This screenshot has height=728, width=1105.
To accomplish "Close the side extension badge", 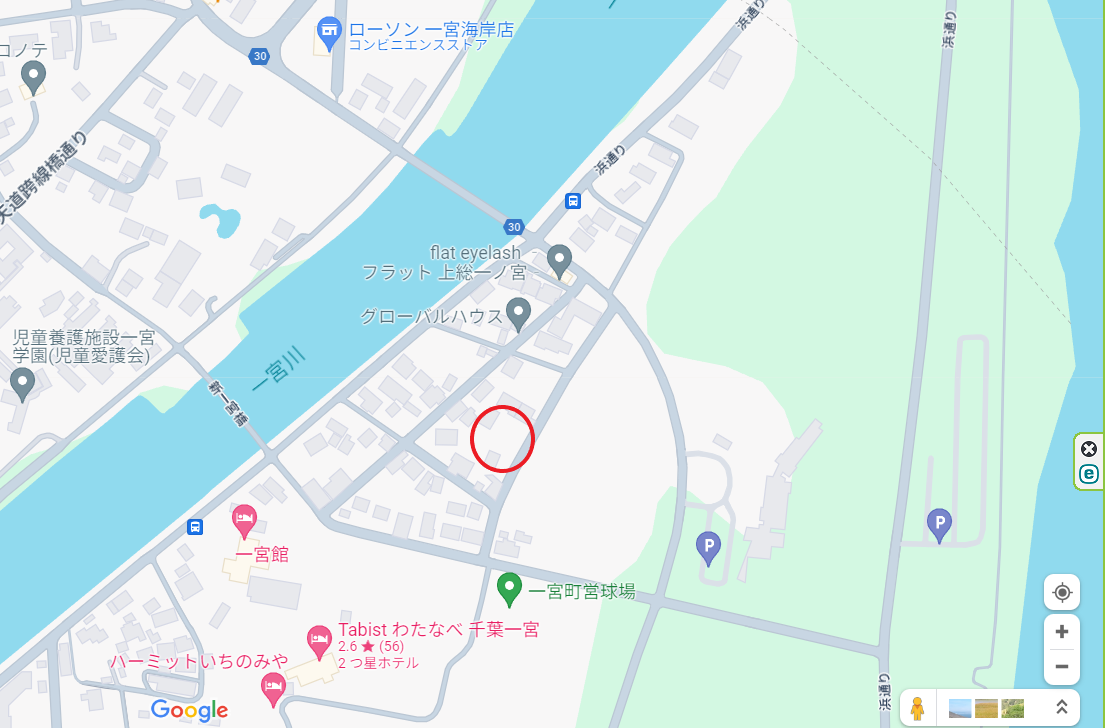I will (x=1089, y=449).
